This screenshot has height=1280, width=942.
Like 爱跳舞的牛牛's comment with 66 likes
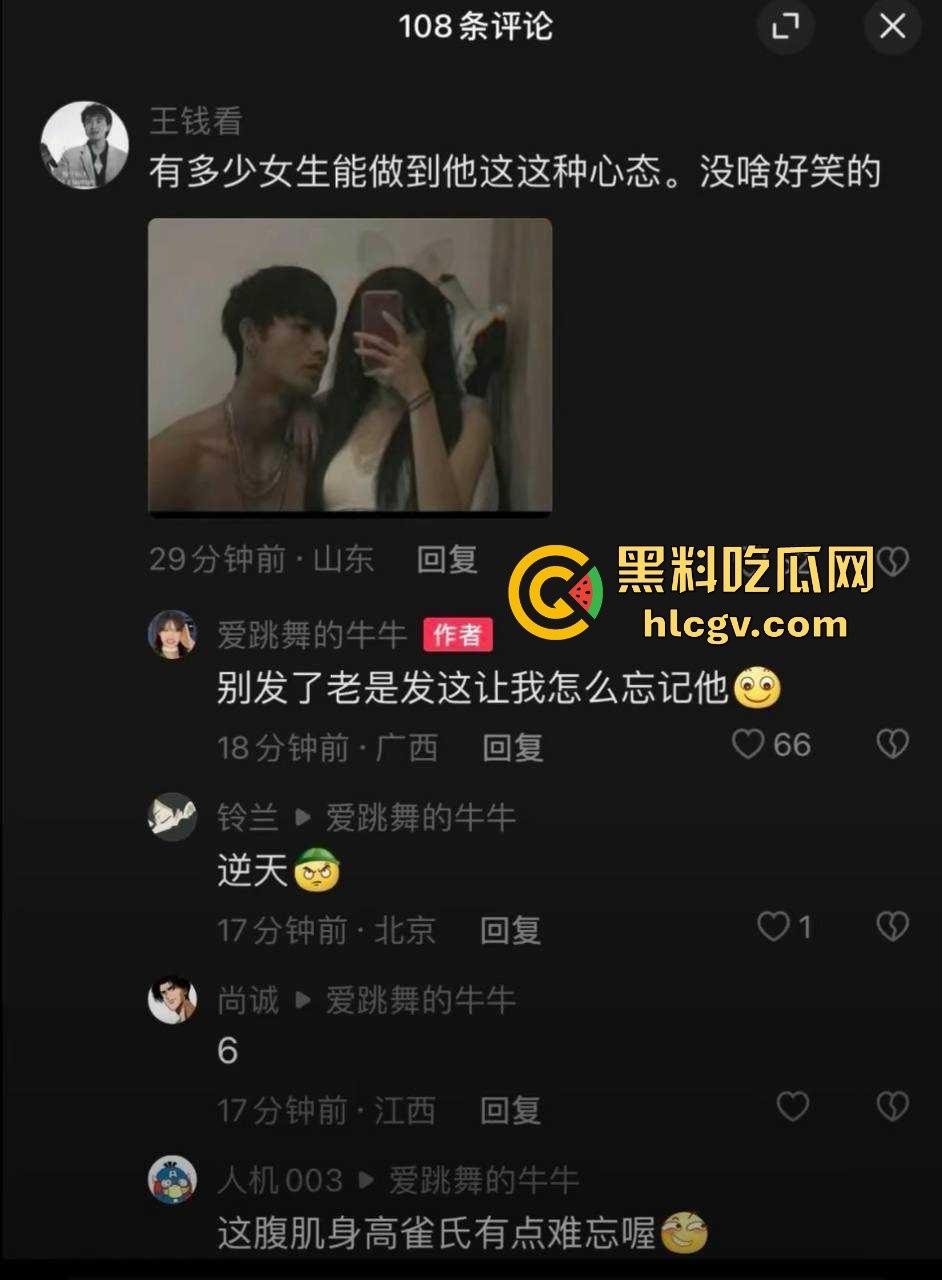tap(748, 744)
